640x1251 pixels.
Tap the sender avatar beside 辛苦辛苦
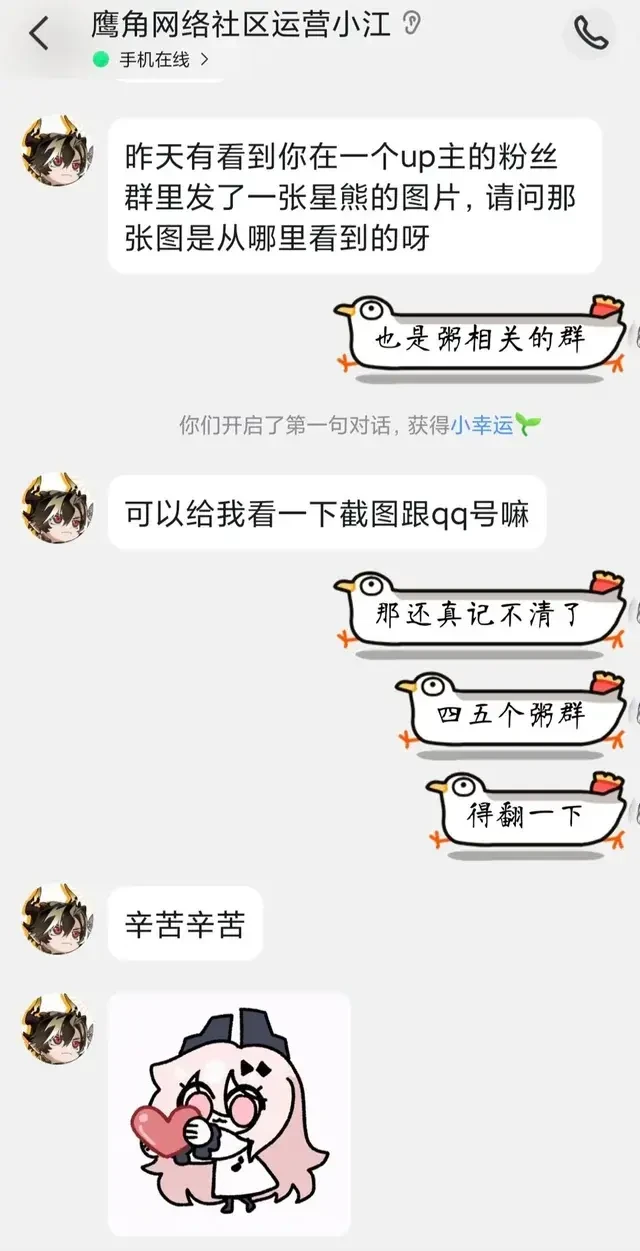[x=57, y=918]
